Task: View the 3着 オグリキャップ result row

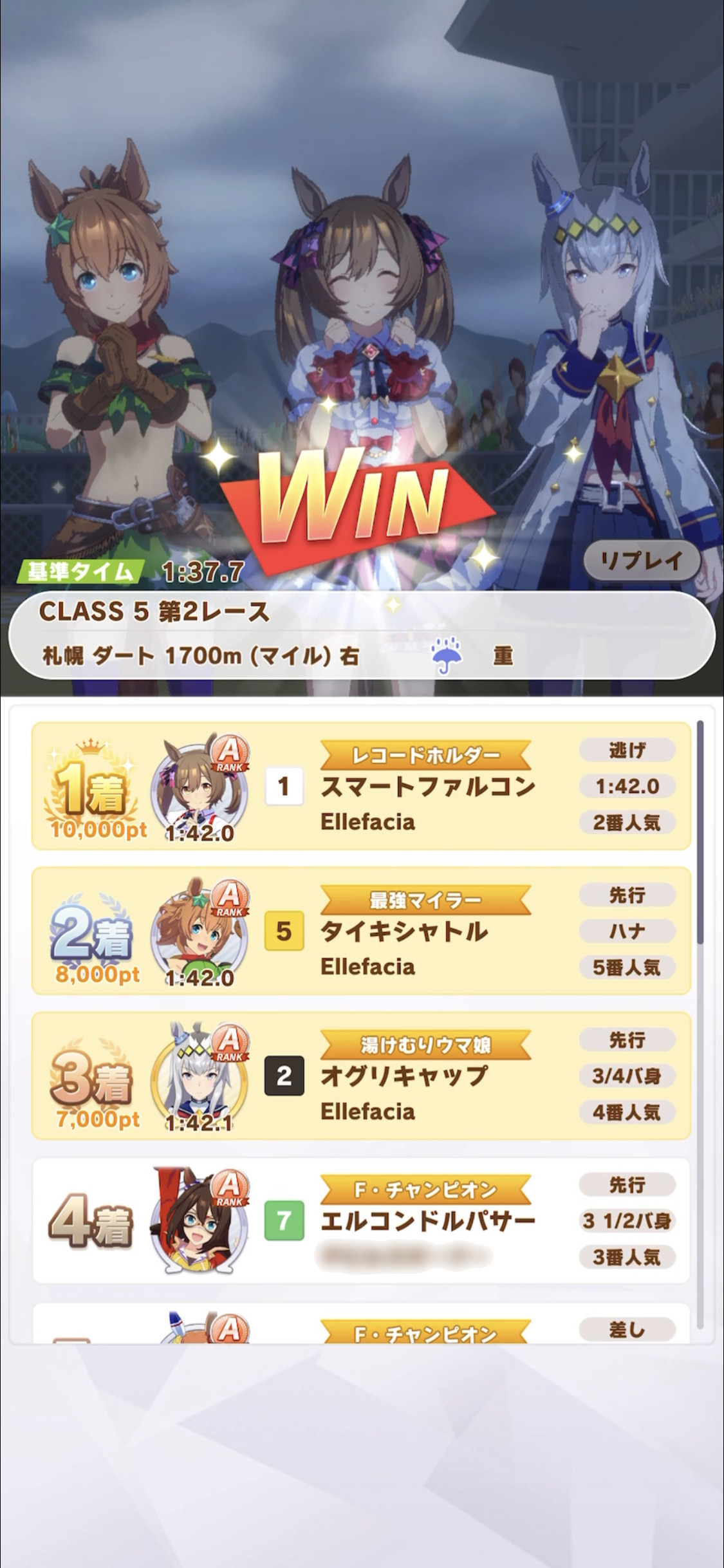Action: click(361, 1076)
